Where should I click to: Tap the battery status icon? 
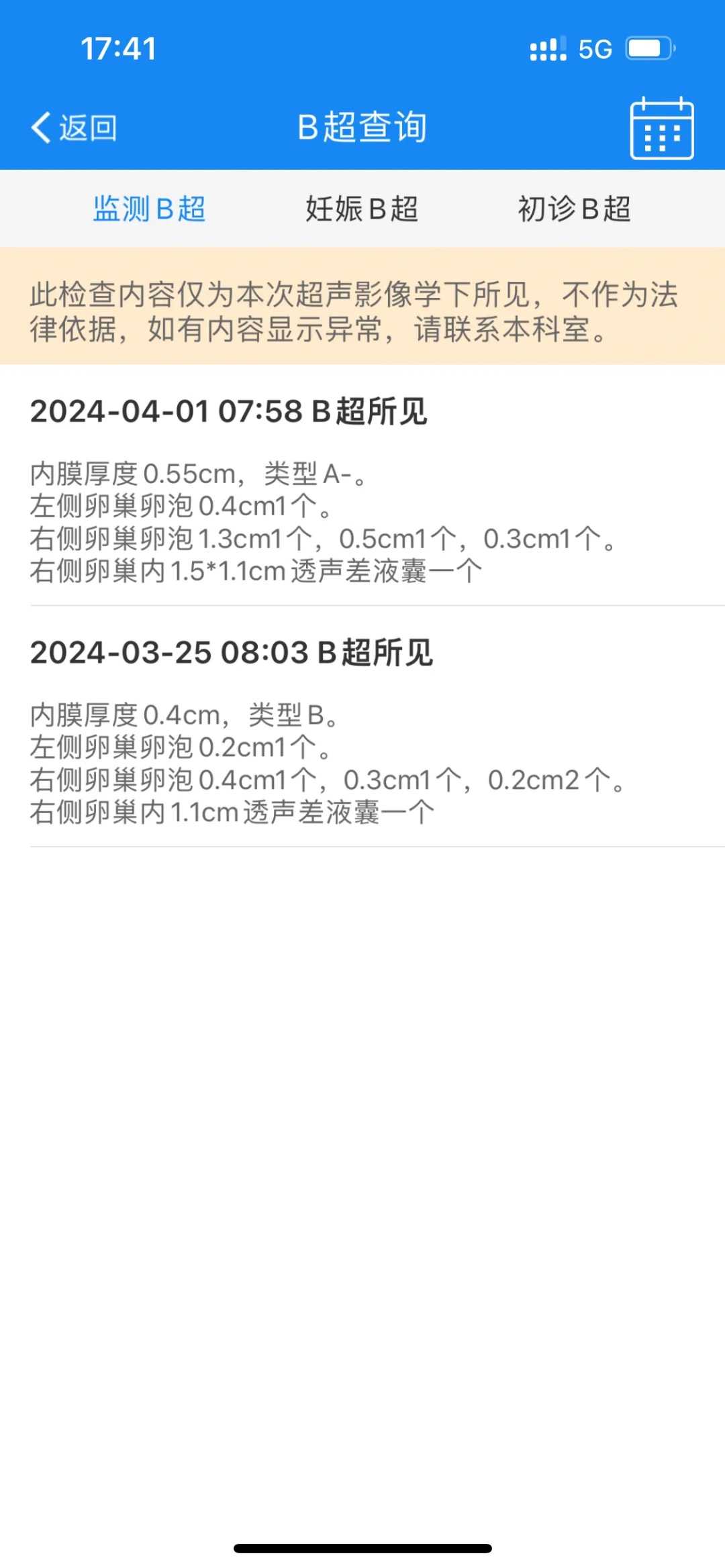point(650,47)
